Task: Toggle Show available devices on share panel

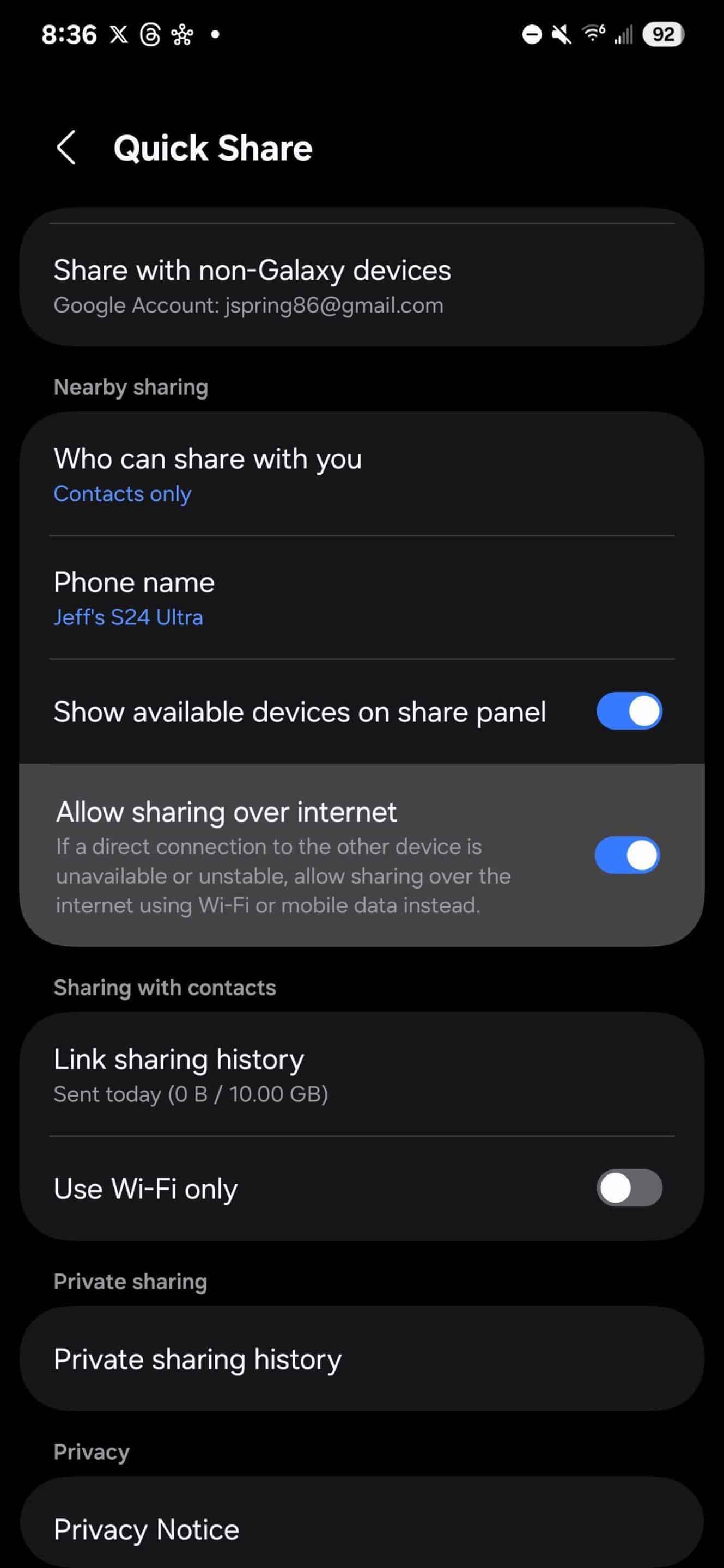Action: point(629,711)
